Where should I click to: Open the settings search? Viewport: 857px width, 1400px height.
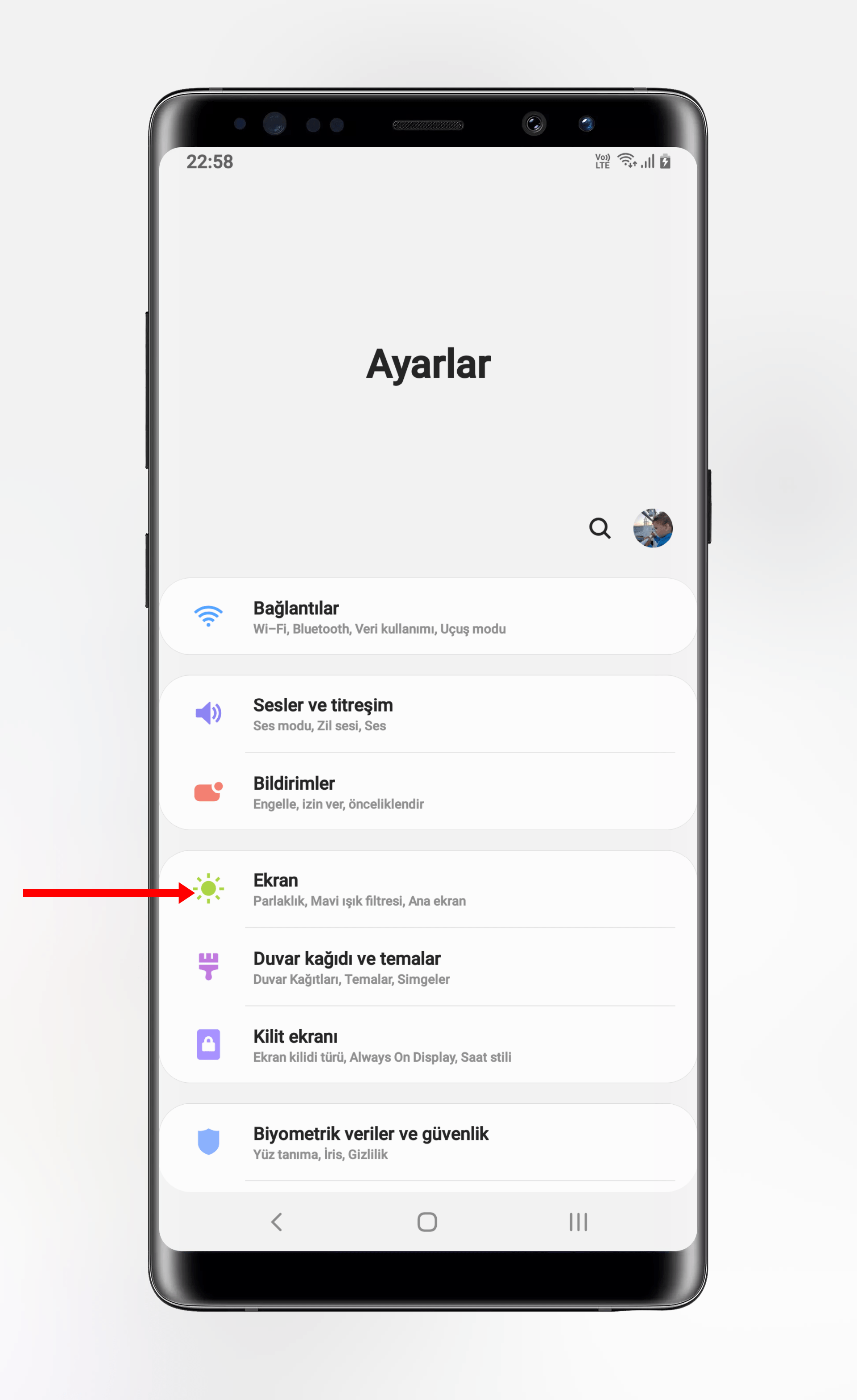pyautogui.click(x=599, y=528)
